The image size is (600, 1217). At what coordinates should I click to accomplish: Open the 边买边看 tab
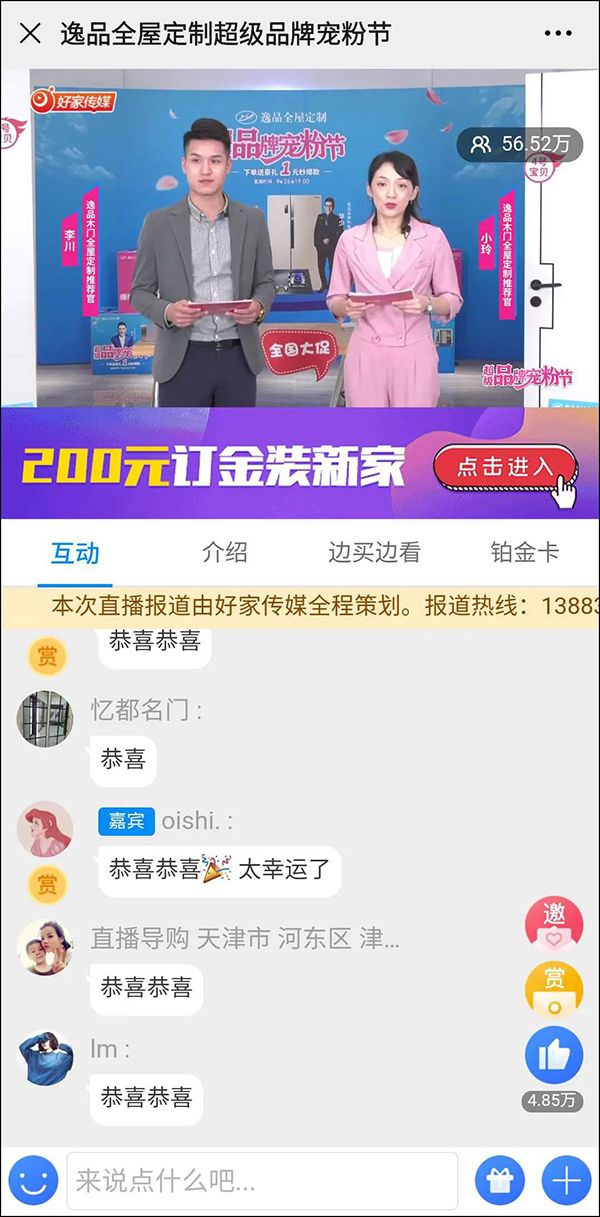374,552
